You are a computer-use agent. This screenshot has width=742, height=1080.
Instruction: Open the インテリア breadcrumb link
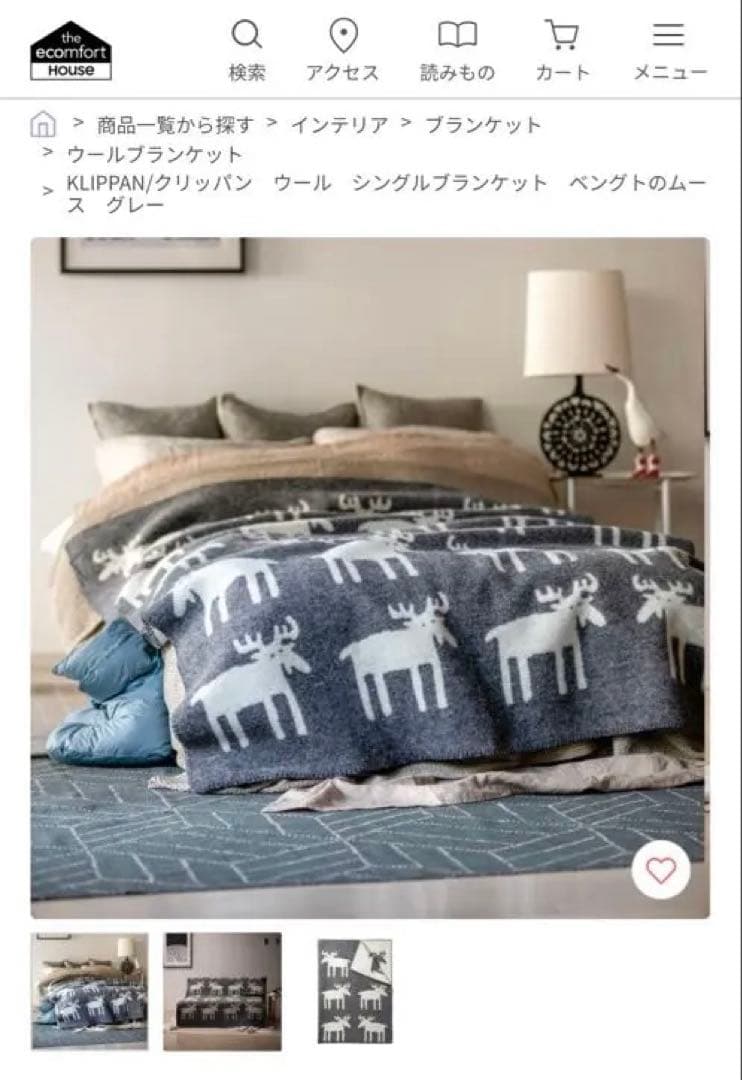pyautogui.click(x=339, y=125)
